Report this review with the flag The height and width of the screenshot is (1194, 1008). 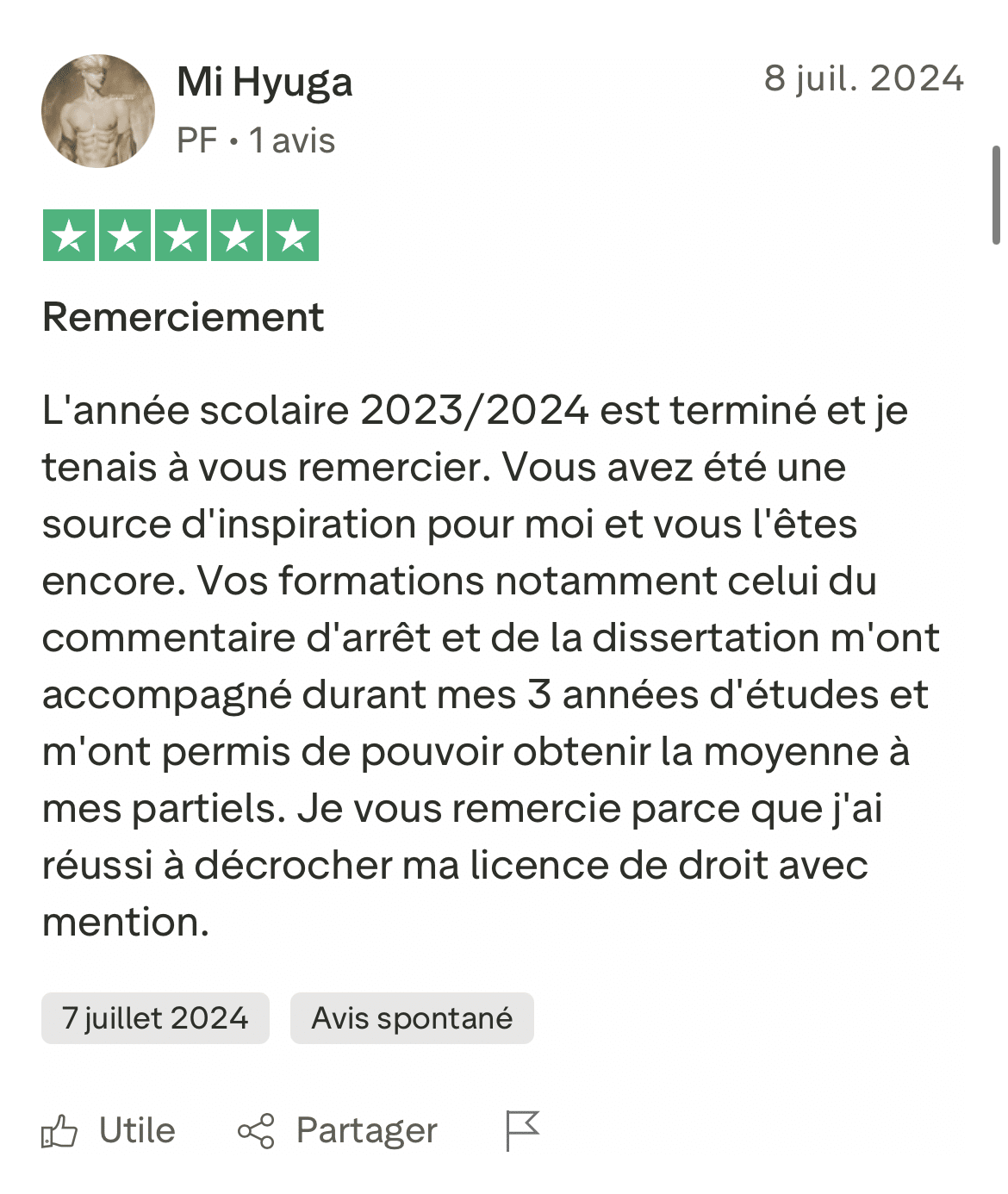click(x=522, y=1130)
